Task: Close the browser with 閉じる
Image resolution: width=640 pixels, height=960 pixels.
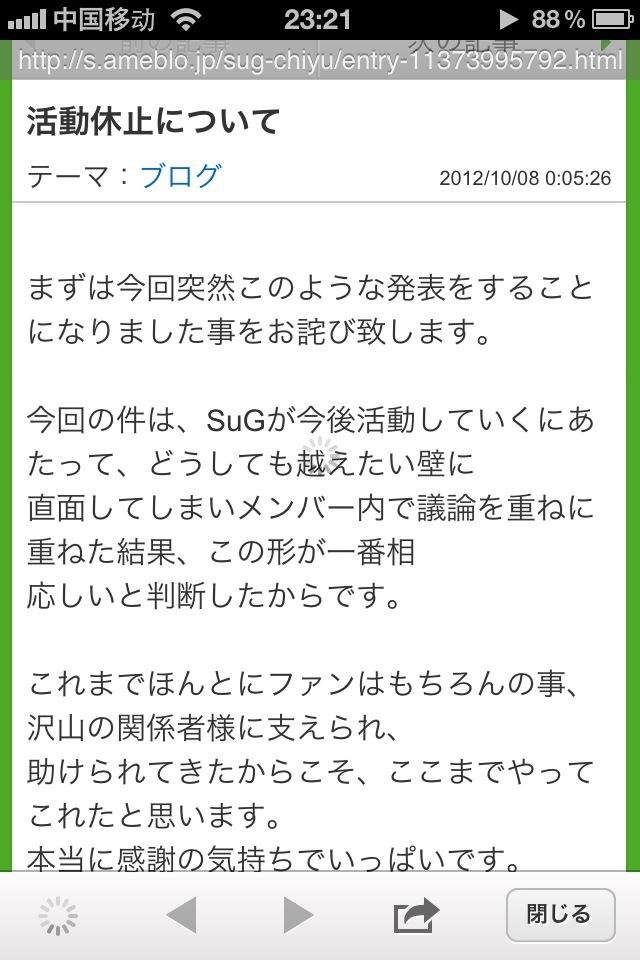Action: 560,915
